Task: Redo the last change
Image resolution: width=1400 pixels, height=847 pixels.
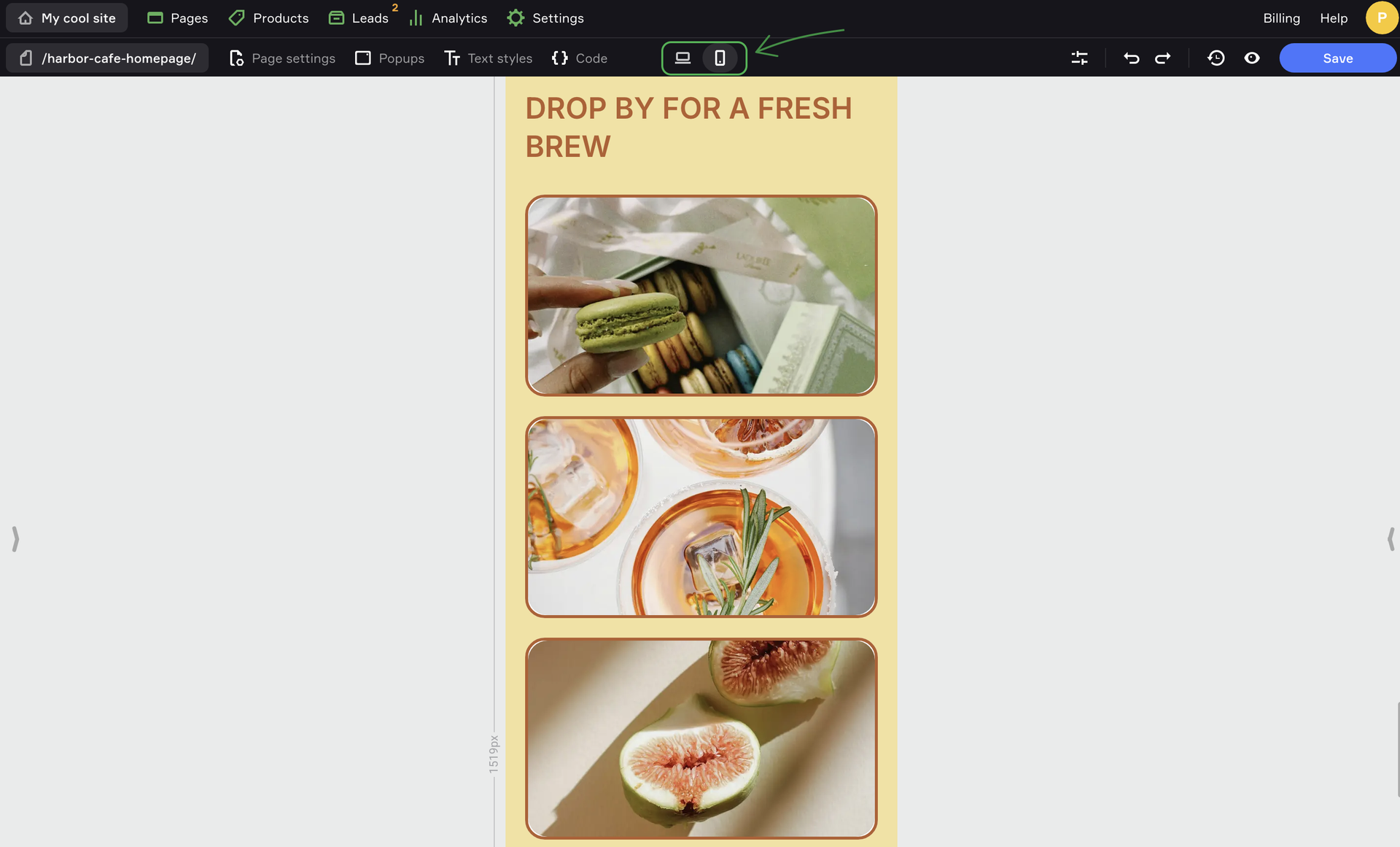Action: (1163, 58)
